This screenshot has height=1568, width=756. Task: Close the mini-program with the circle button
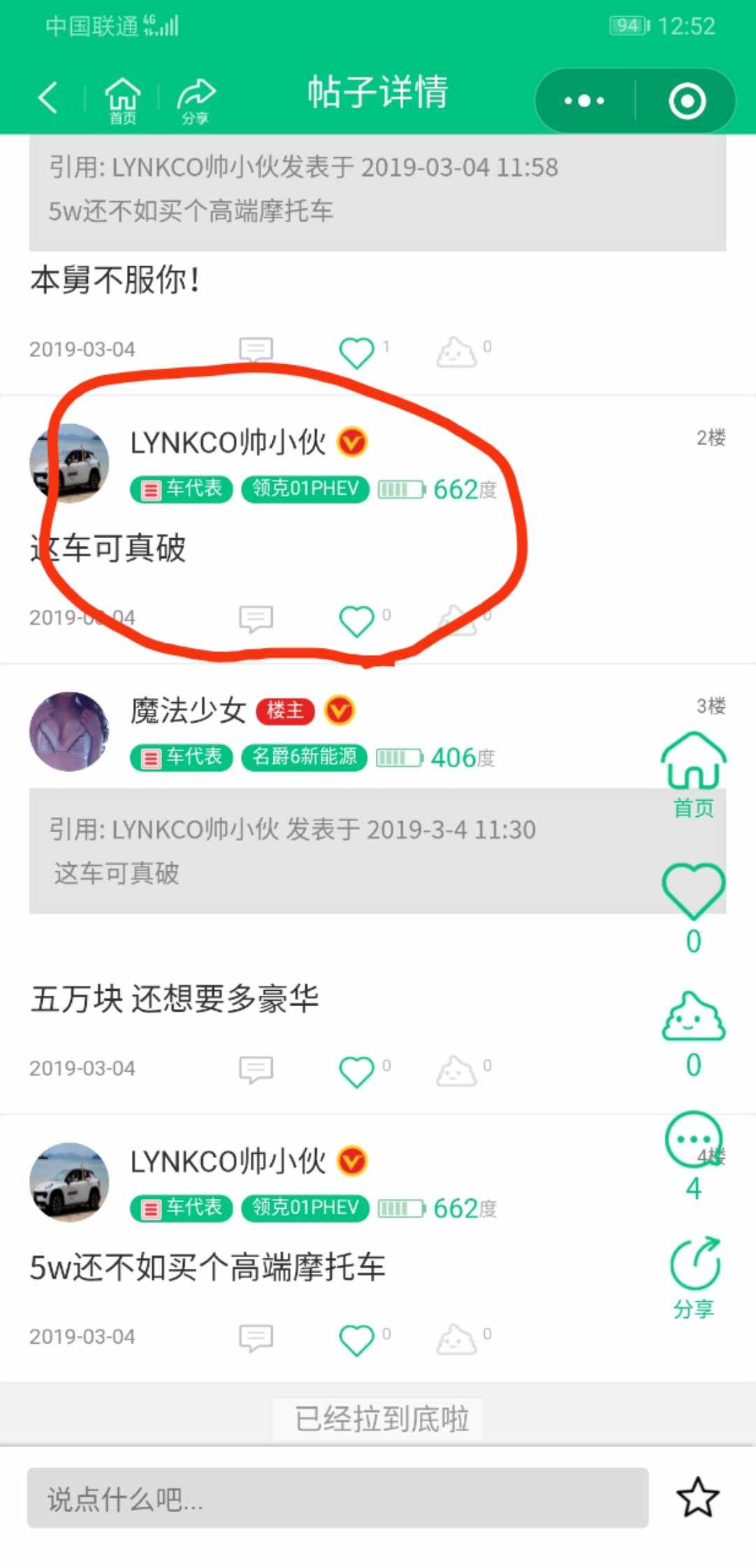[x=687, y=101]
